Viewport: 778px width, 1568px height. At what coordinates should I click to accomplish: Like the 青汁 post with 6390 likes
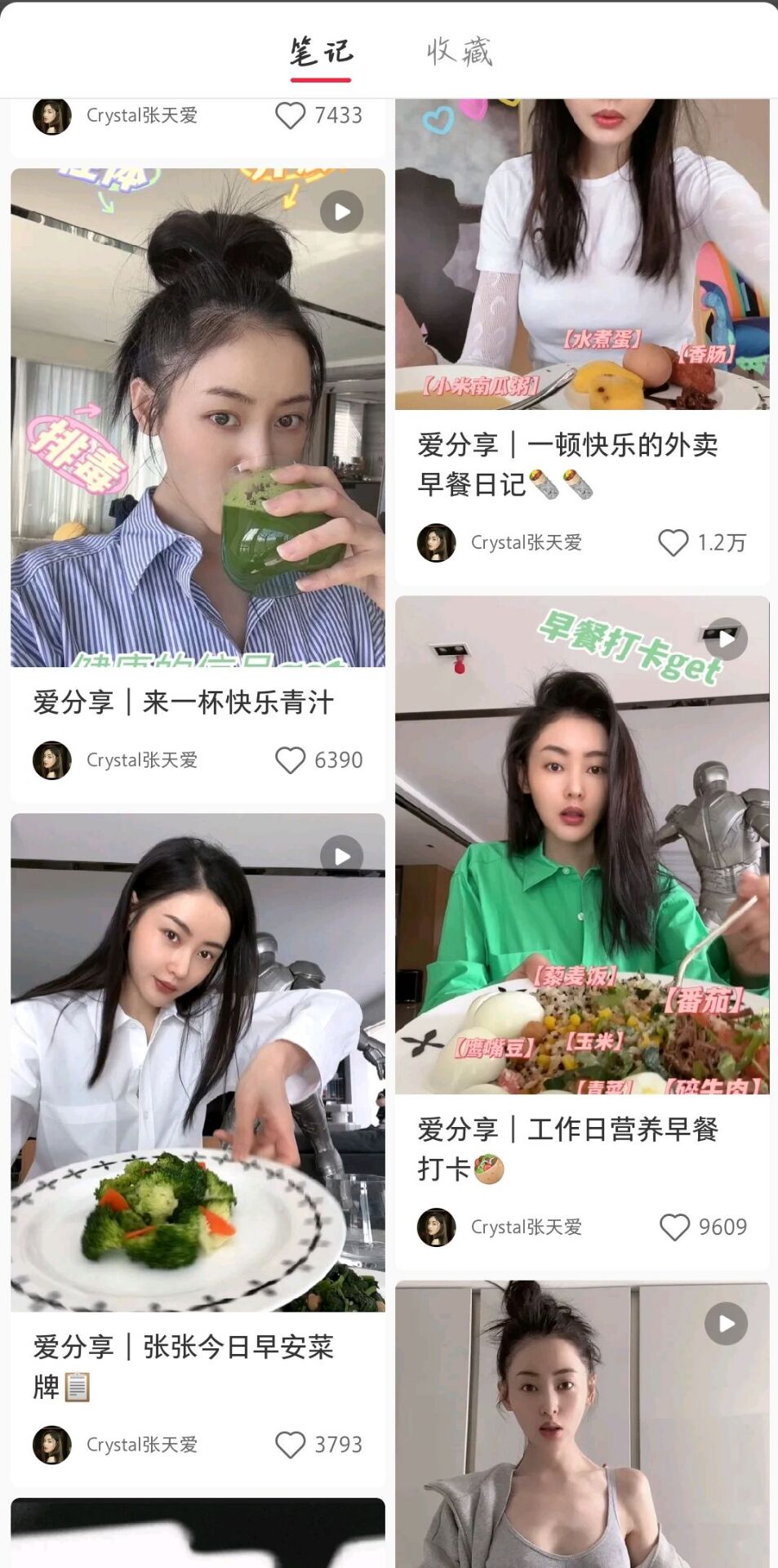click(x=290, y=759)
